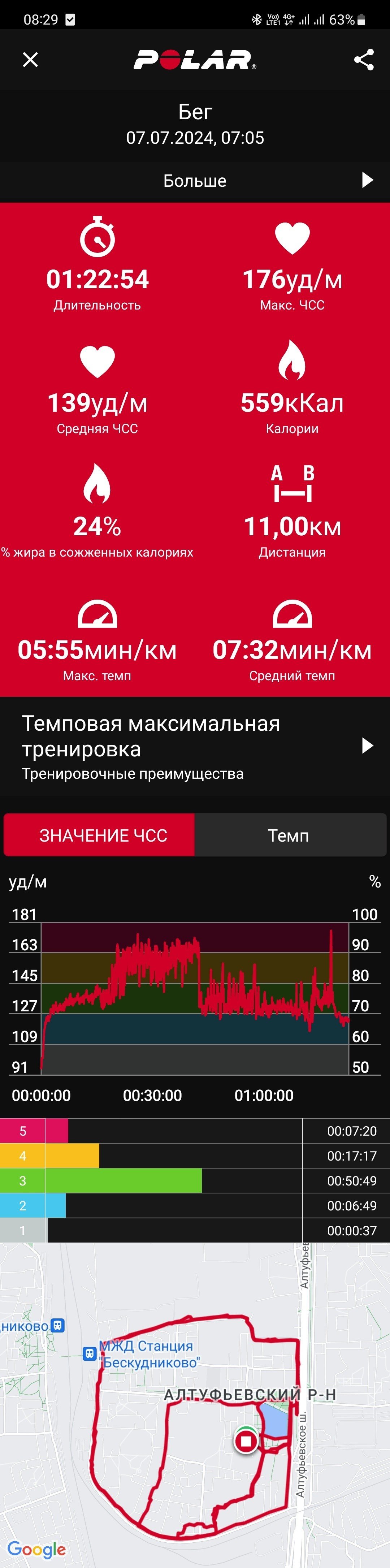
Task: Open the running route map
Action: 195,1405
